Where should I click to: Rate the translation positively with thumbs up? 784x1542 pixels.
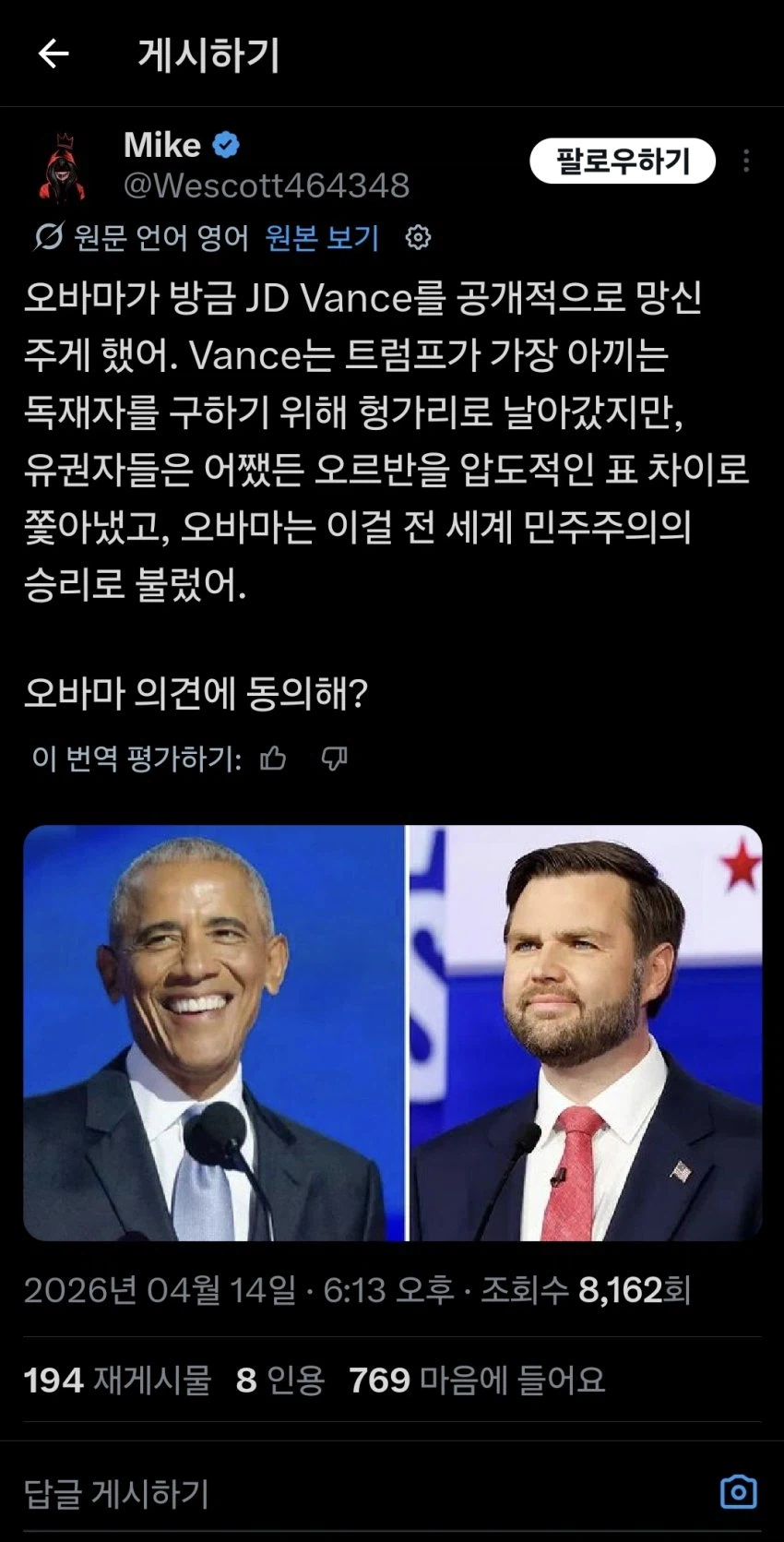pos(274,759)
